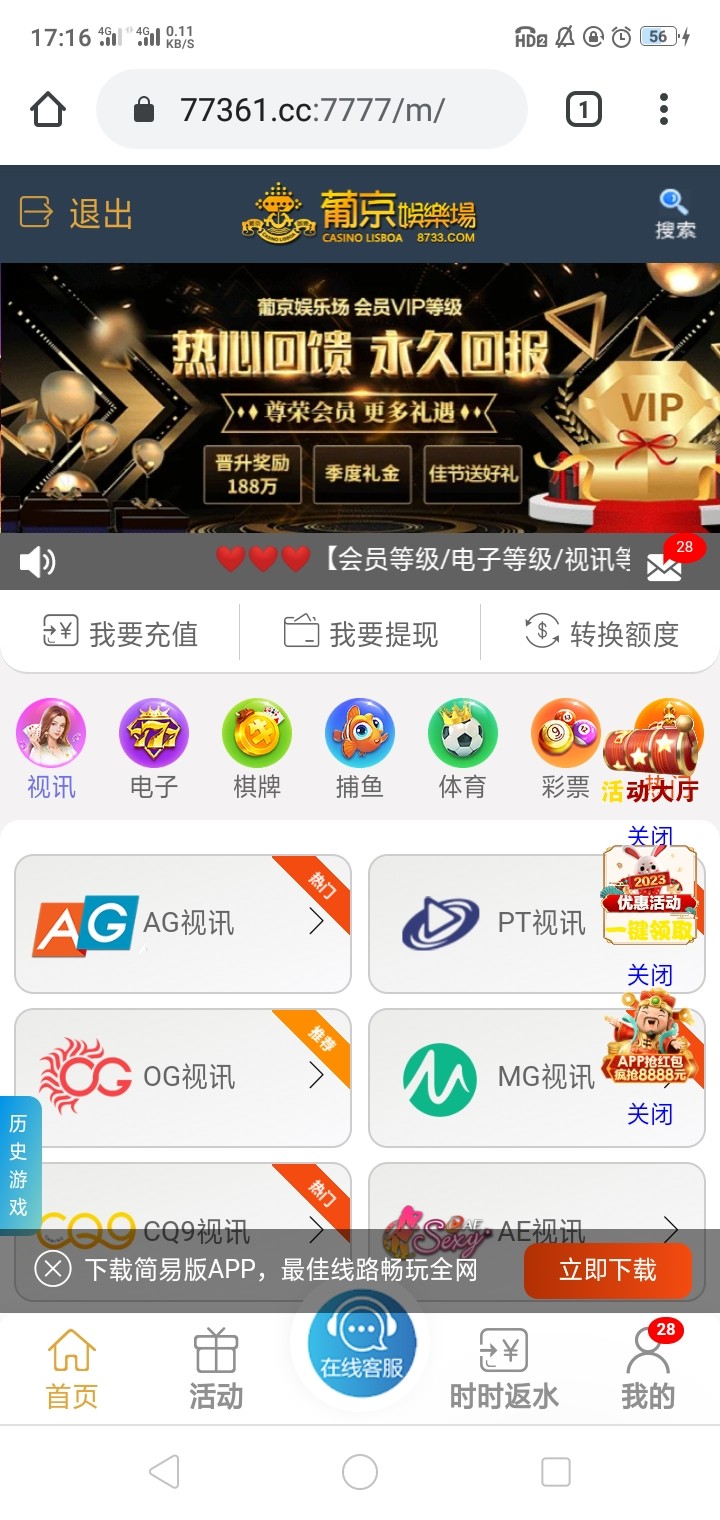The height and width of the screenshot is (1520, 720).
Task: Go to the 我的 profile tab
Action: [648, 1368]
